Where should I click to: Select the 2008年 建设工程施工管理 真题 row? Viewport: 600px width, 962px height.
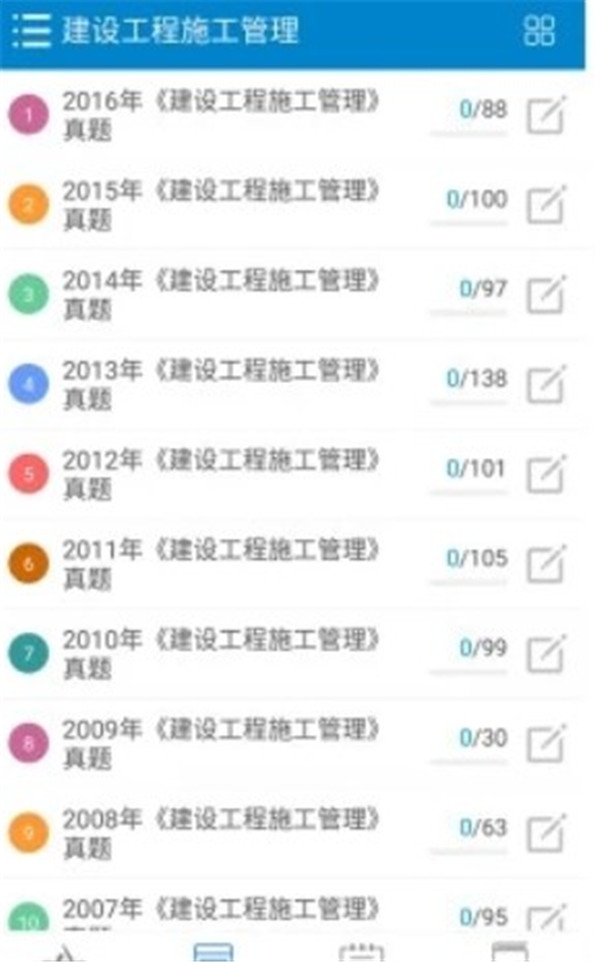220,832
